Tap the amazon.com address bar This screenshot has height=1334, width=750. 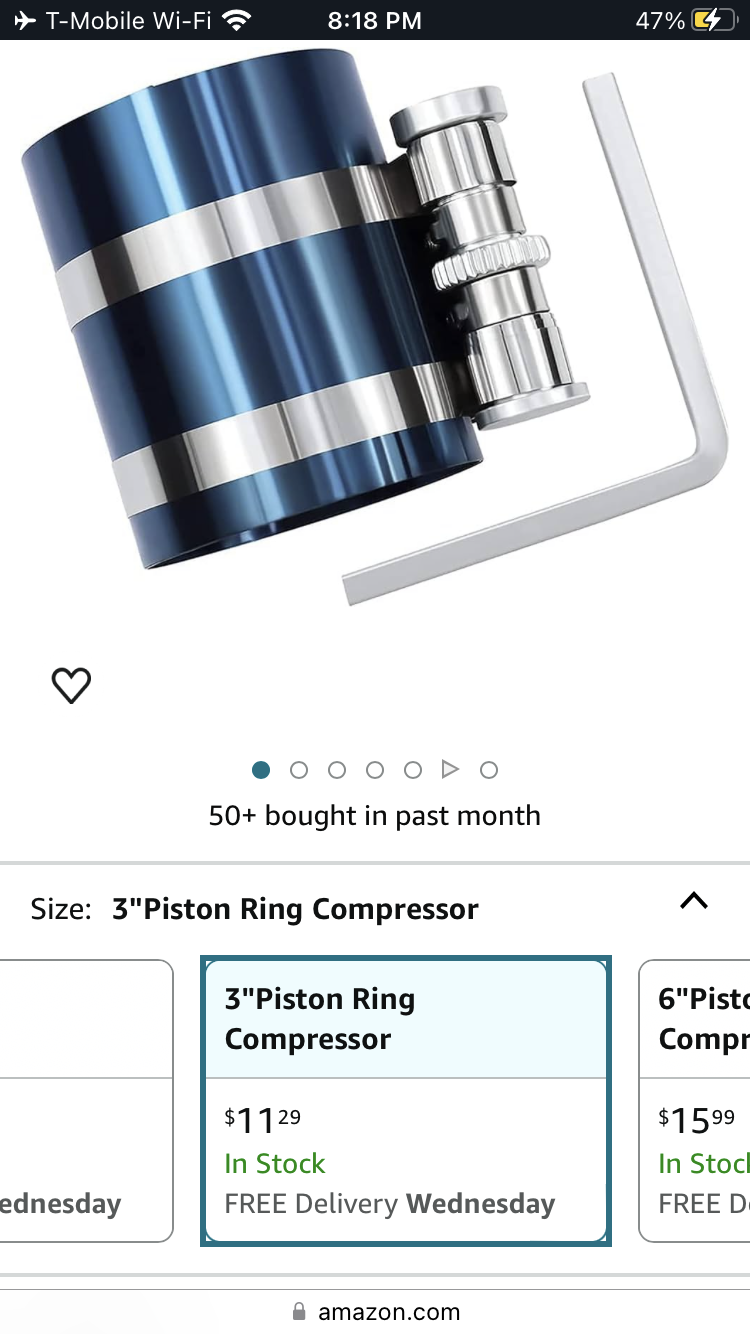point(376,1312)
